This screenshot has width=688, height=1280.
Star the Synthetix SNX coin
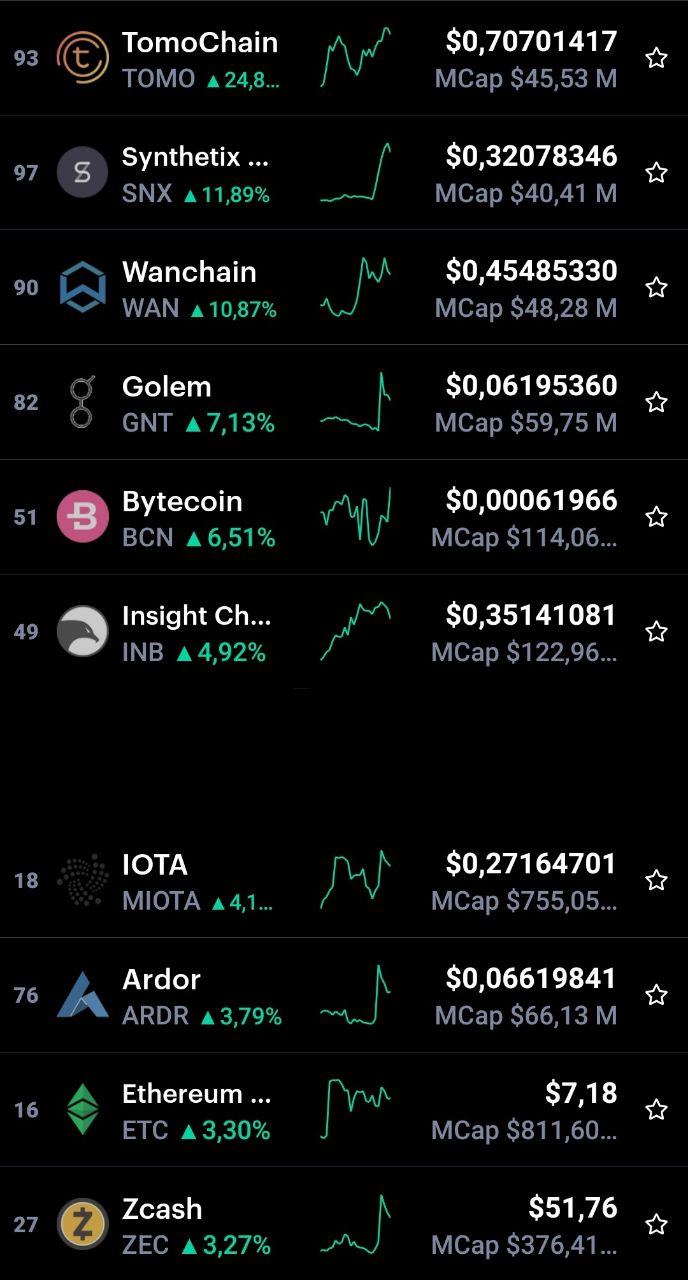click(x=656, y=173)
